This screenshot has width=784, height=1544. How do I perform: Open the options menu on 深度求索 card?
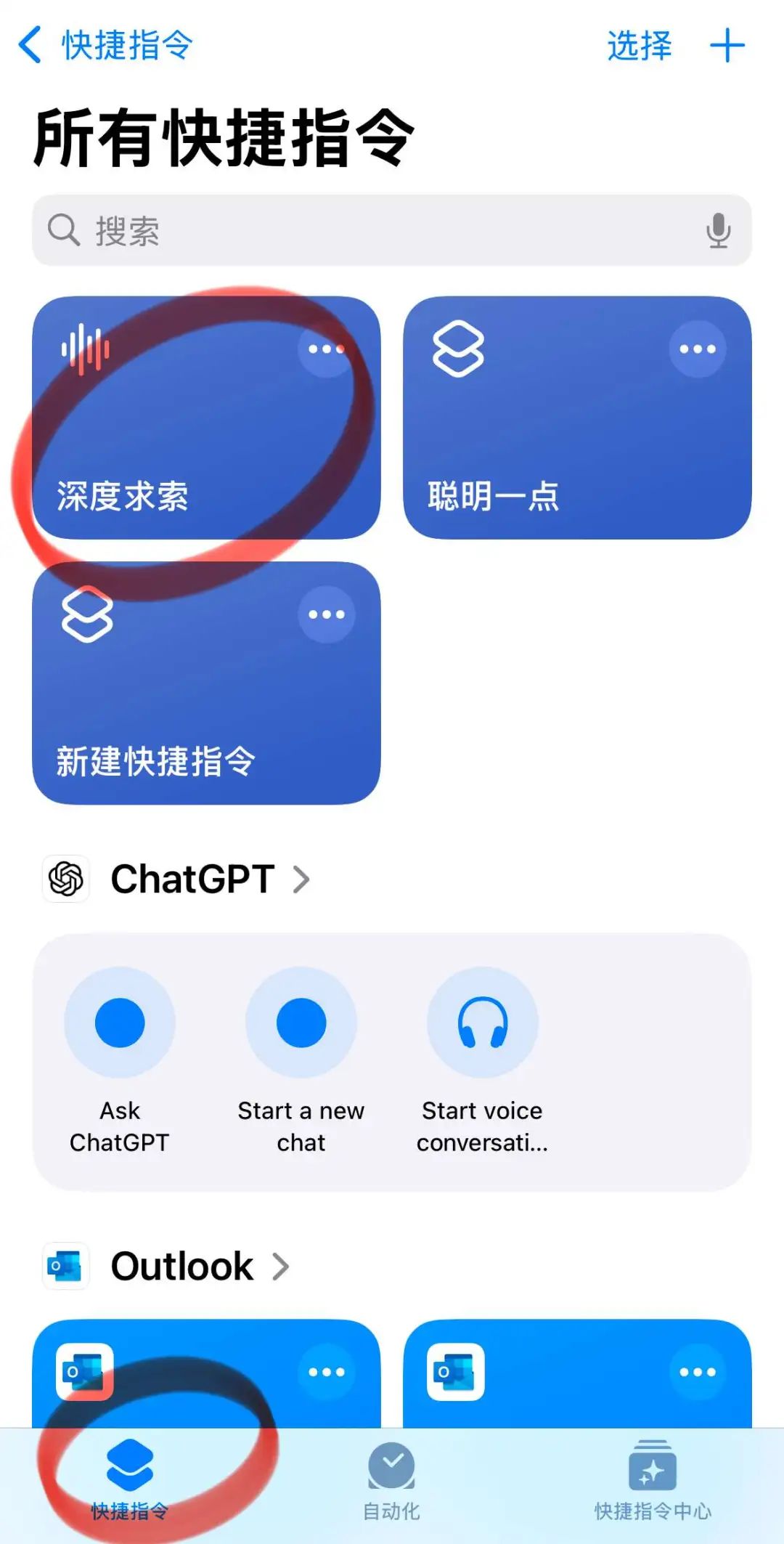[x=325, y=349]
